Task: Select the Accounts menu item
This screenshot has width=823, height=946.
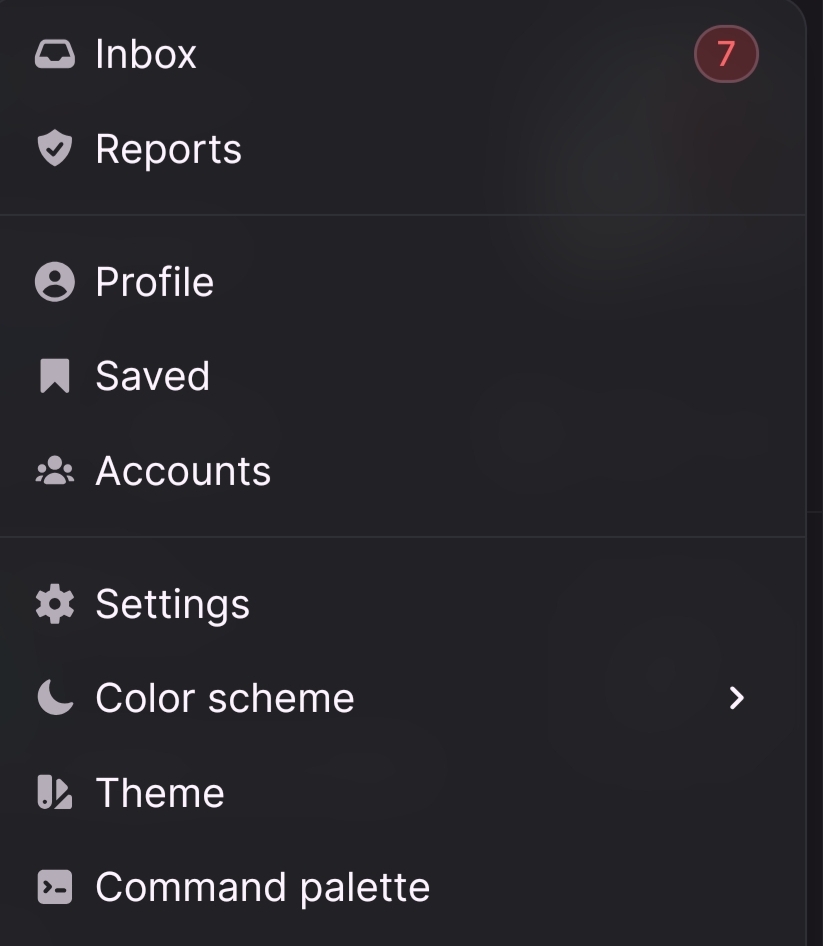Action: 183,471
